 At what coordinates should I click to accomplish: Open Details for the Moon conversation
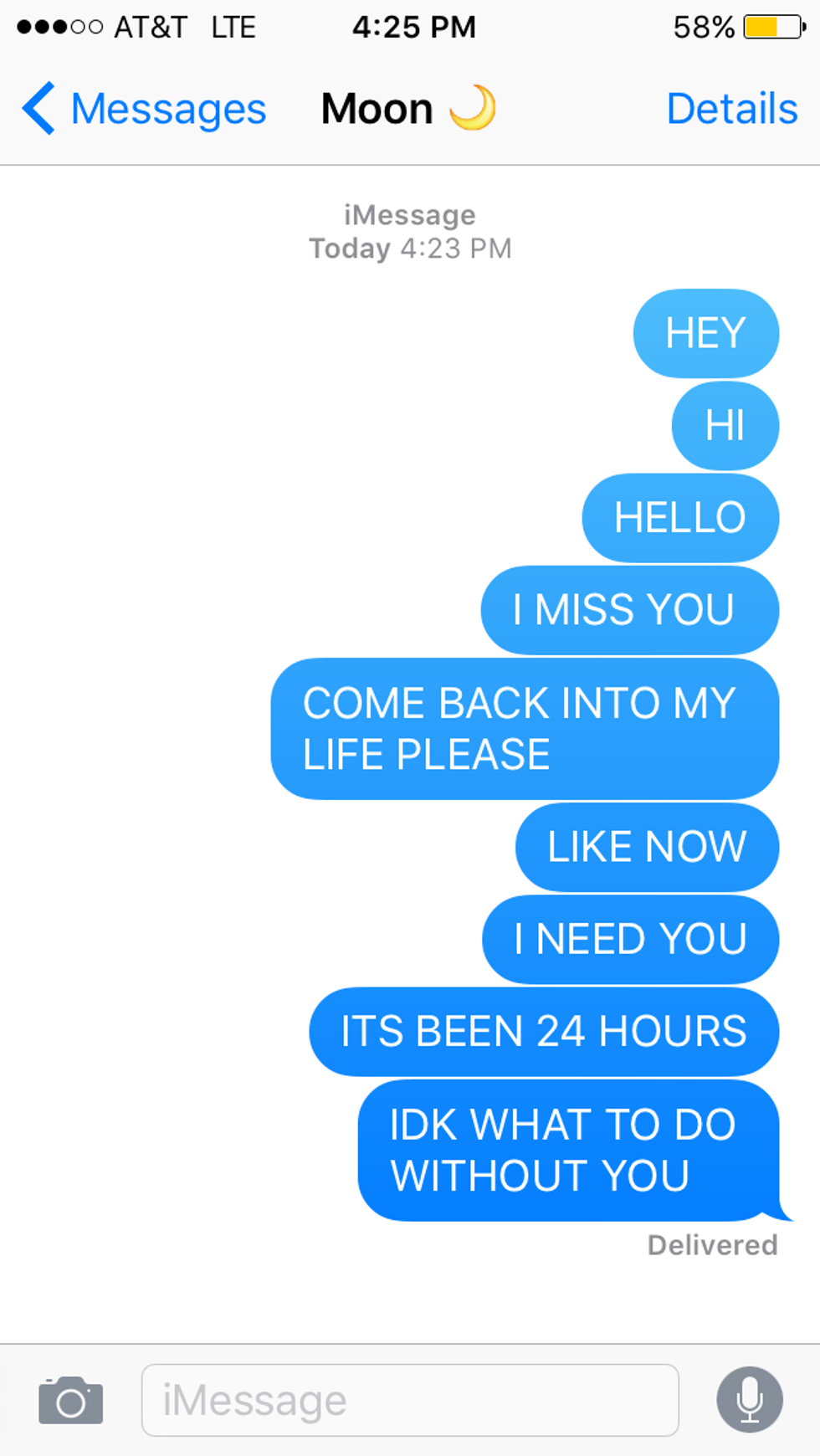tap(731, 109)
